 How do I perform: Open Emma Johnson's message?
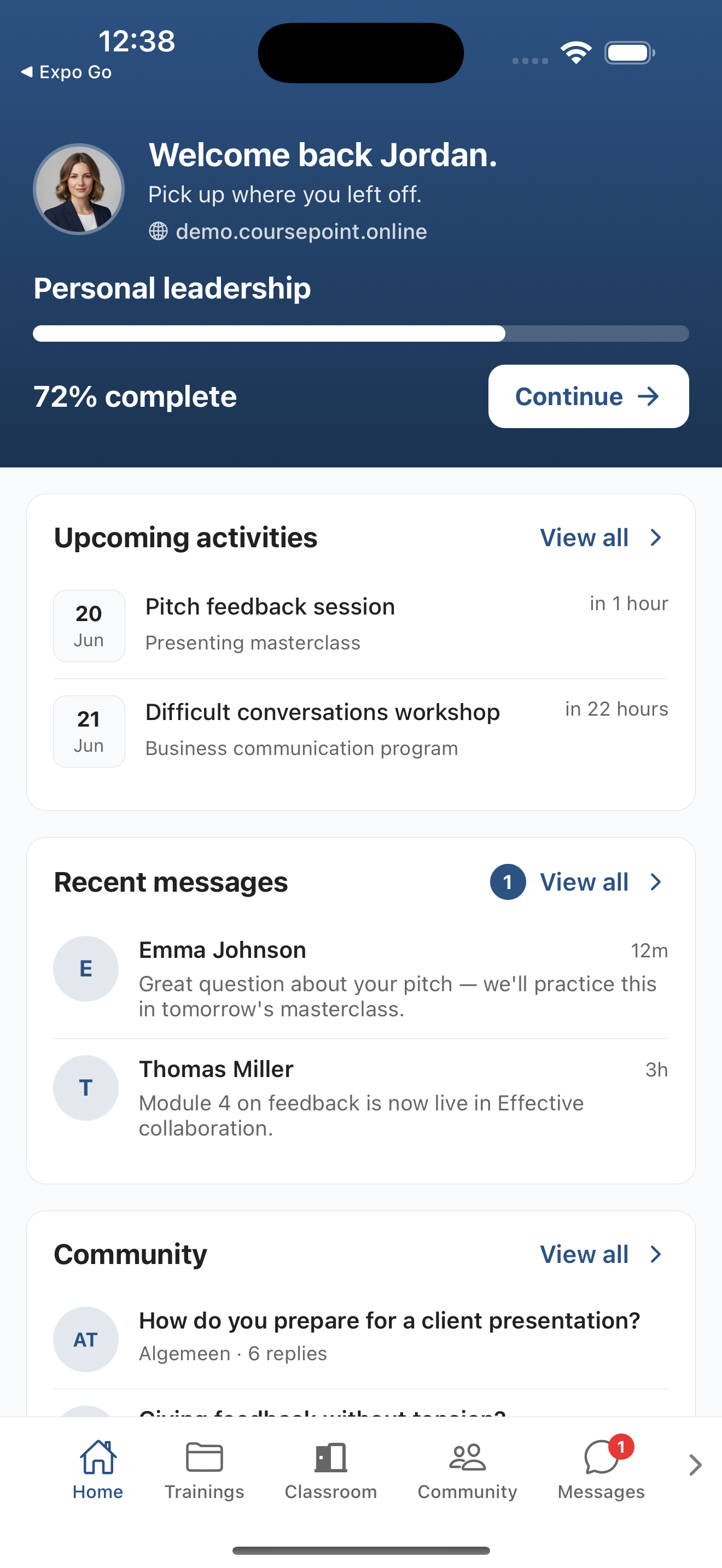[361, 978]
